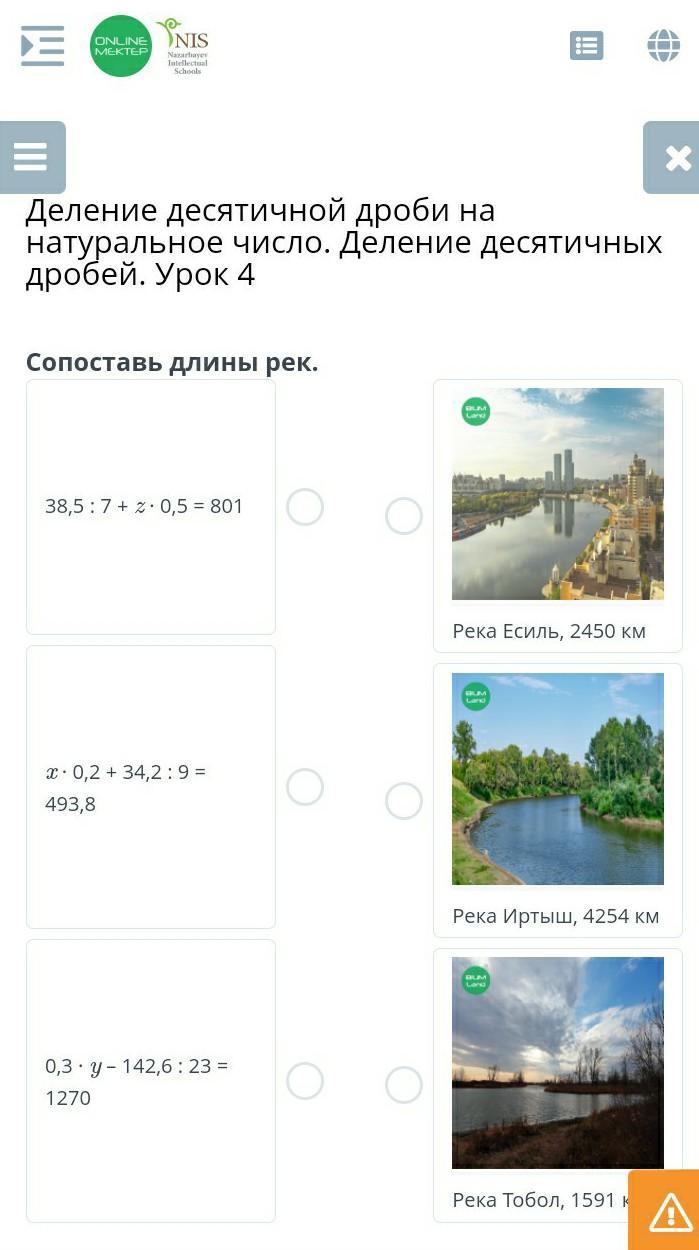Select connector beside Река Есиль card

[404, 516]
